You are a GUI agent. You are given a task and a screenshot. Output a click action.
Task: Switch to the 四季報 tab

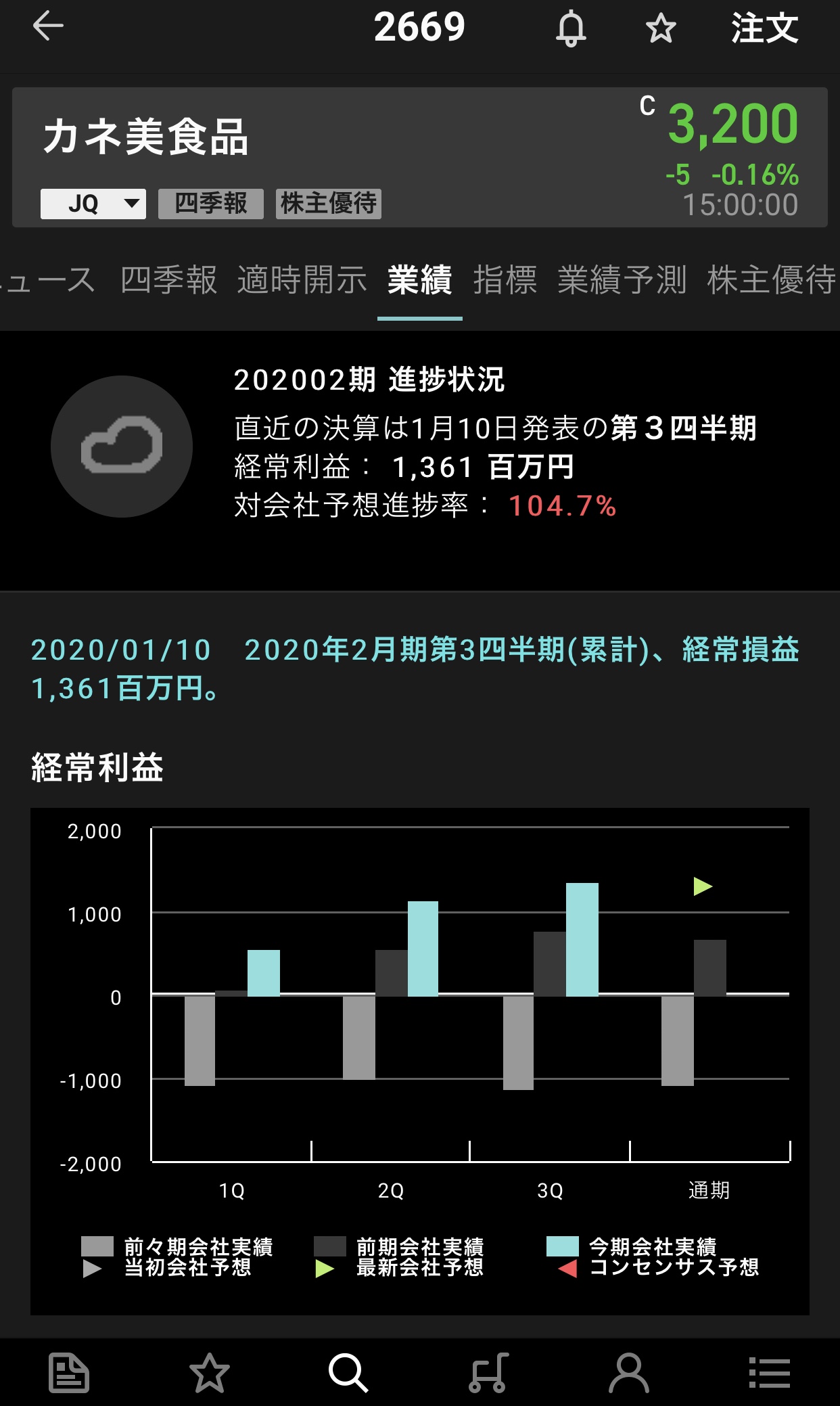[168, 280]
